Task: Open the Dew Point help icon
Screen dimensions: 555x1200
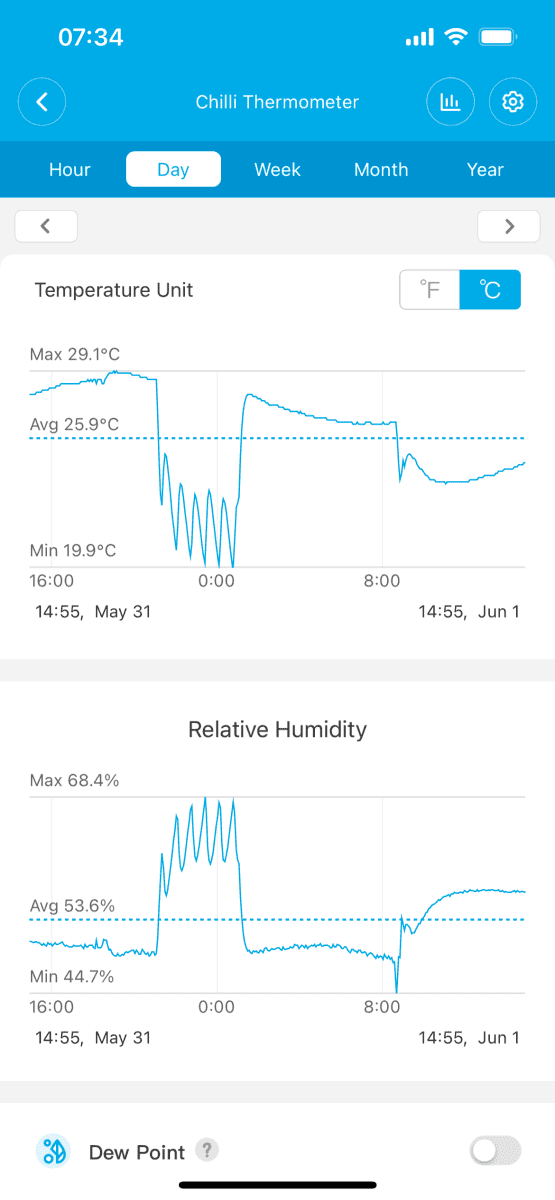Action: point(207,1151)
